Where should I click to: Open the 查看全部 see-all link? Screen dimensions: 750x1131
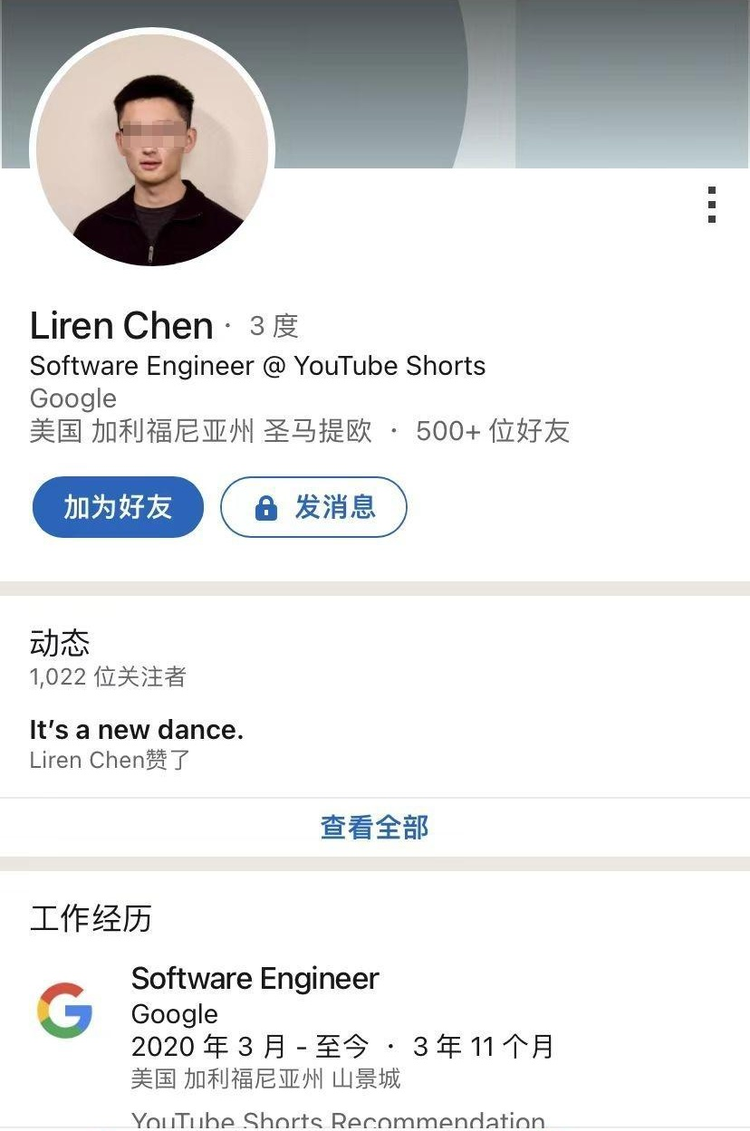[373, 827]
